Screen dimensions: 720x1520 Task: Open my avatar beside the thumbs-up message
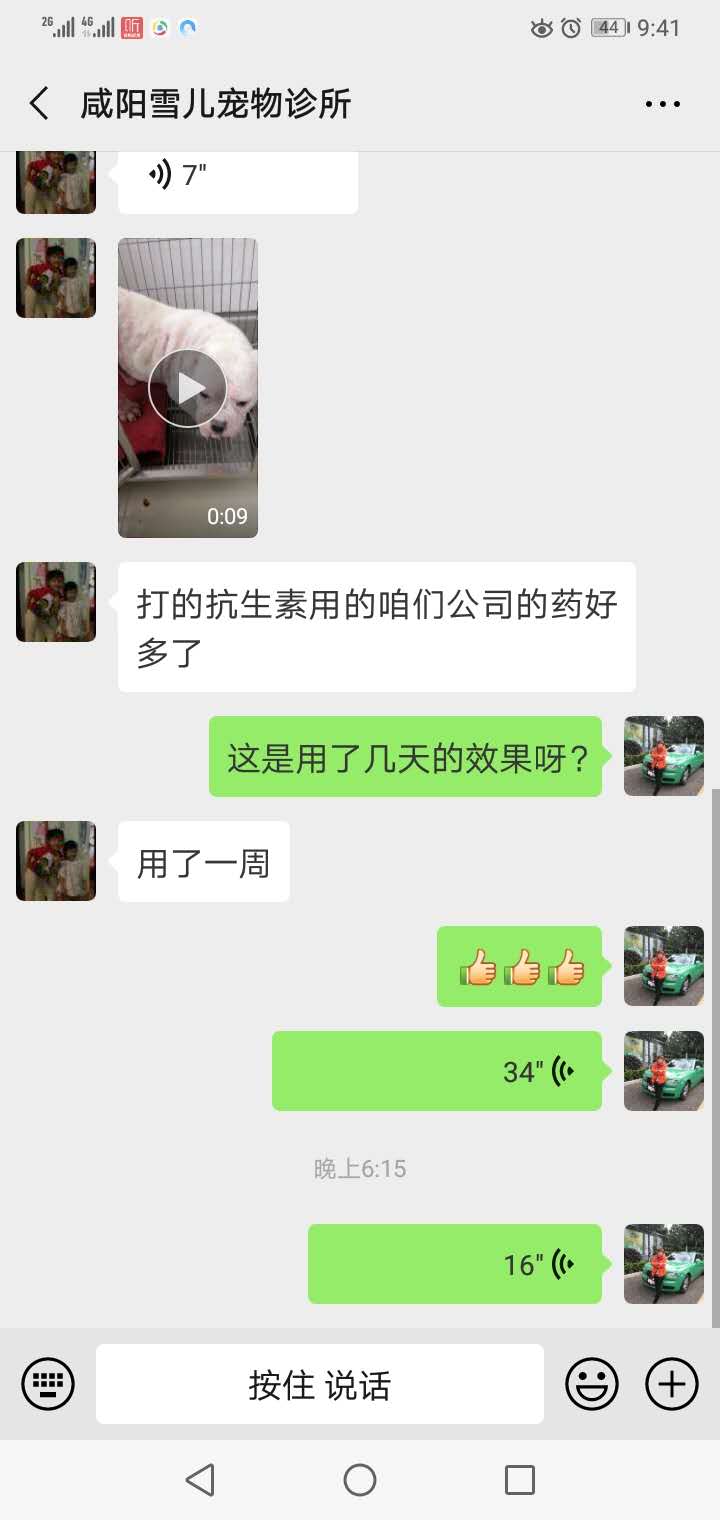664,966
